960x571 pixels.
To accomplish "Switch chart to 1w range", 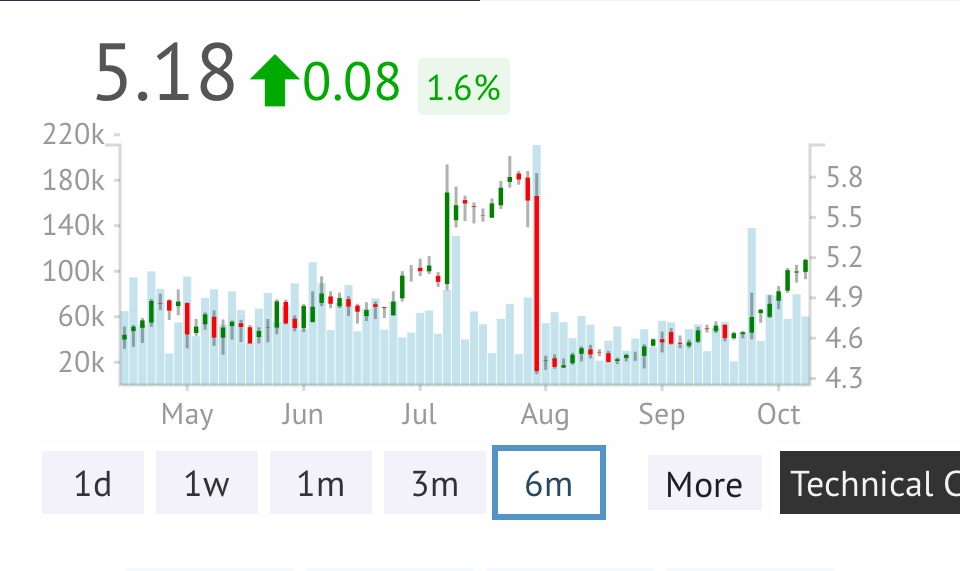I will click(x=207, y=484).
